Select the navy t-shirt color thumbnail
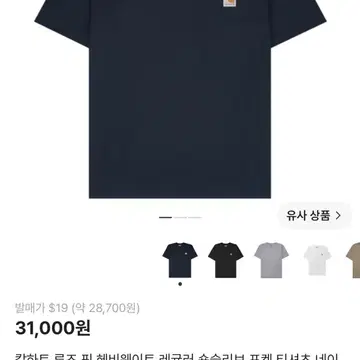The image size is (360, 360). tap(180, 260)
